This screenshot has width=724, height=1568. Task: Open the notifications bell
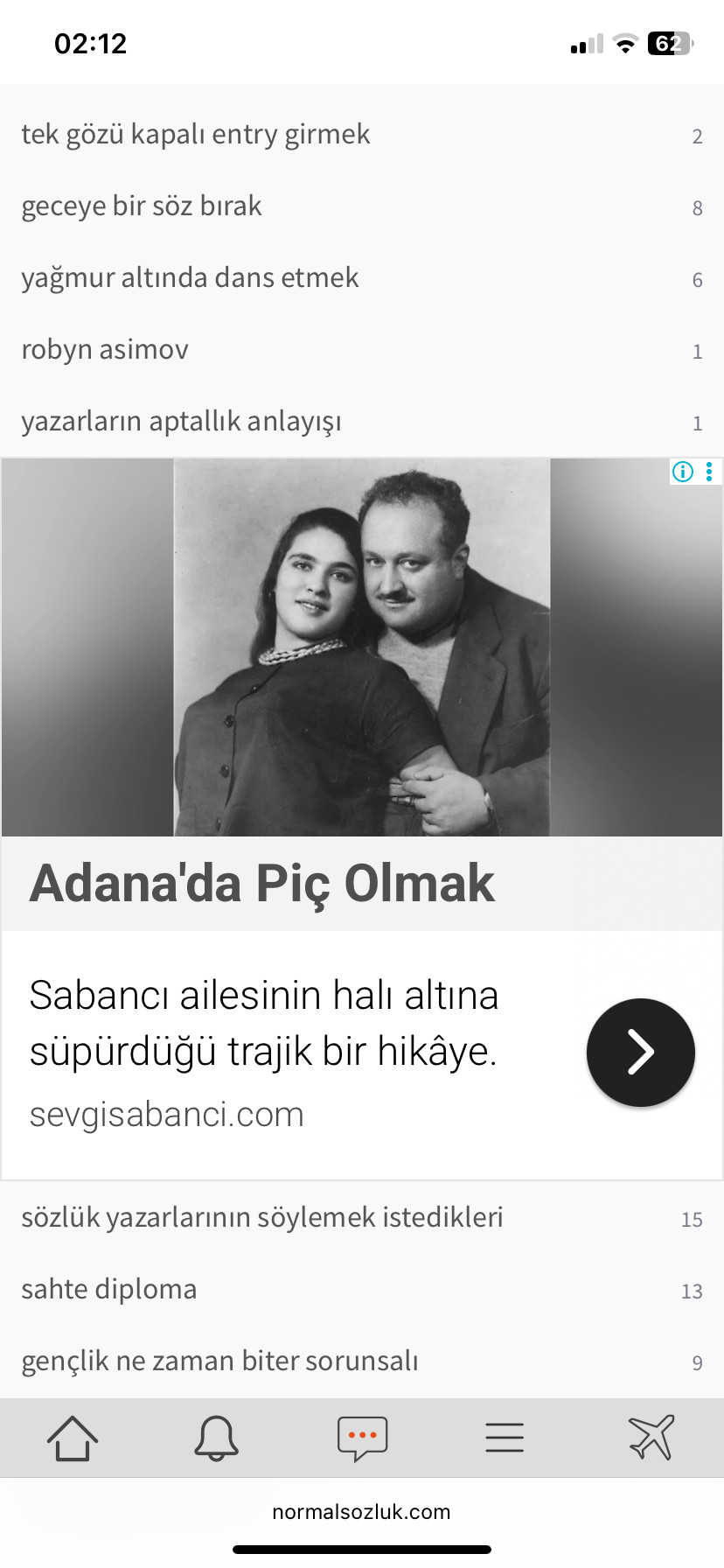coord(216,1438)
